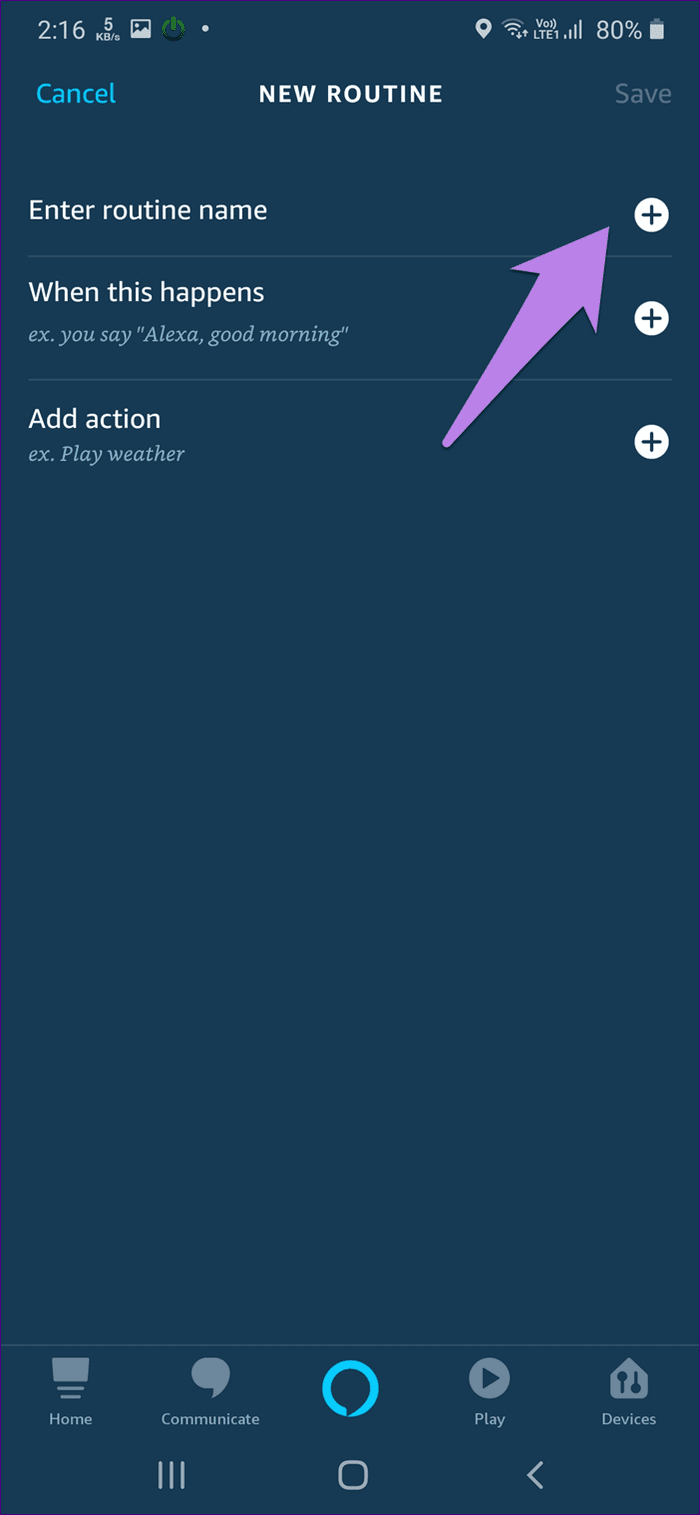Open recent apps from navigation bar
Image resolution: width=700 pixels, height=1515 pixels.
tap(172, 1474)
